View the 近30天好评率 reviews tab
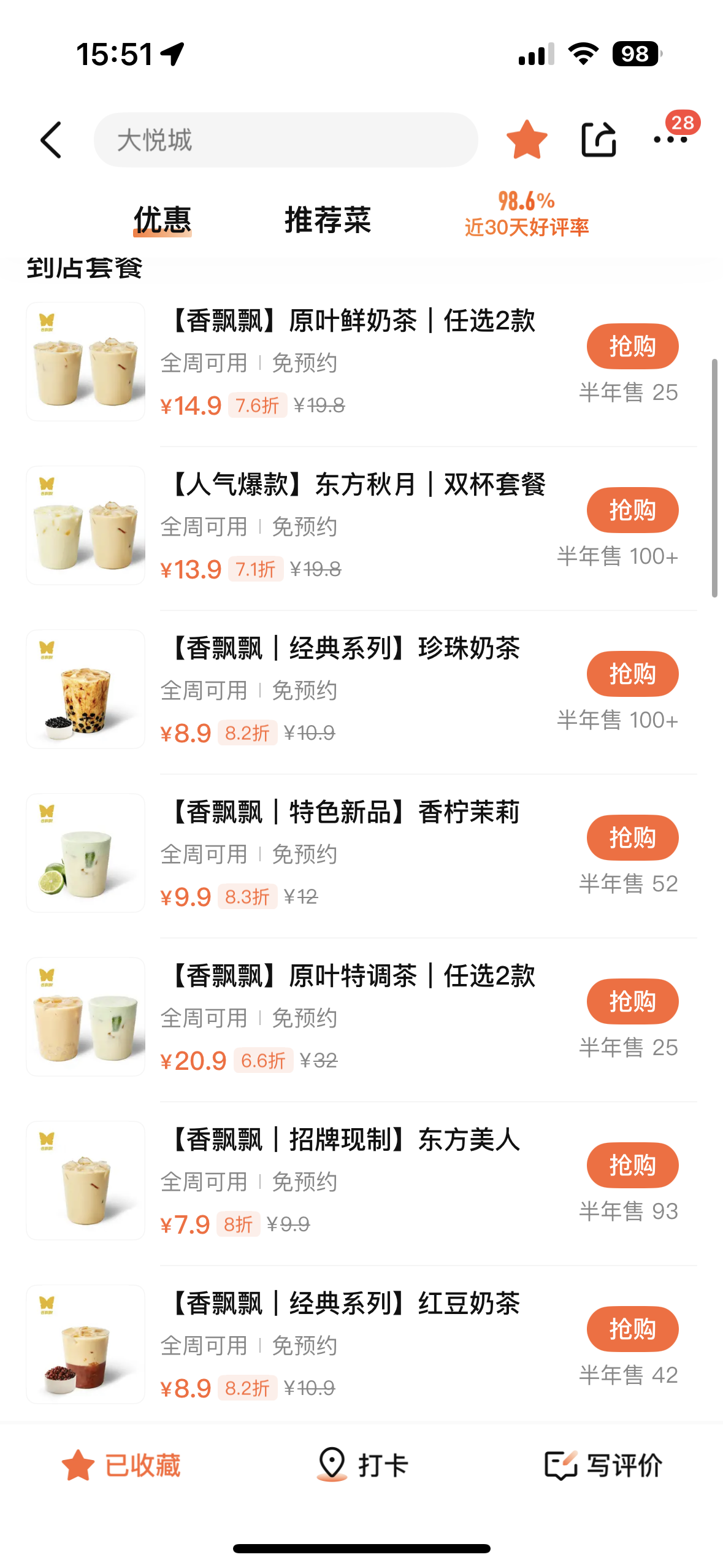 526,215
